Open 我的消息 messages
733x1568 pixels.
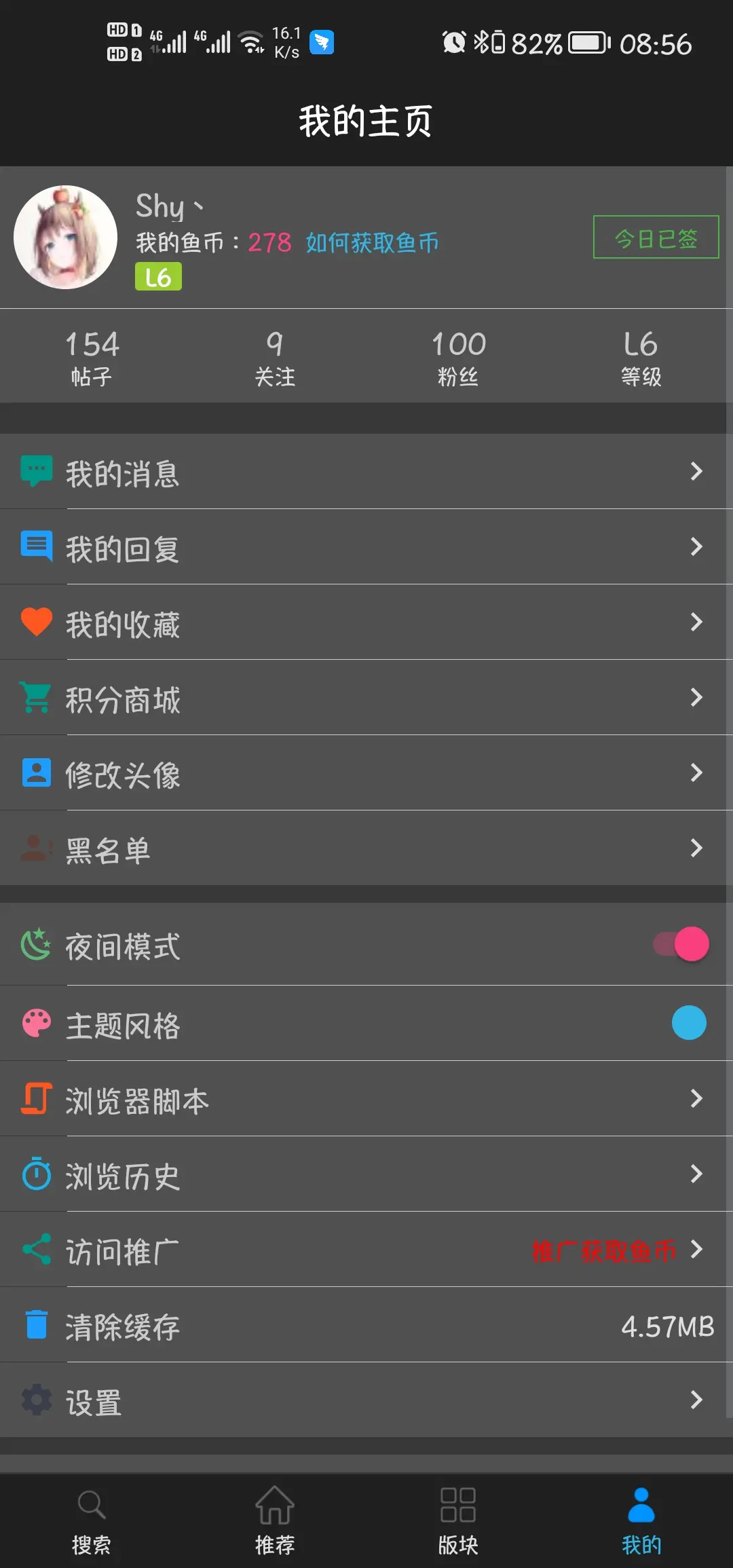(x=366, y=472)
